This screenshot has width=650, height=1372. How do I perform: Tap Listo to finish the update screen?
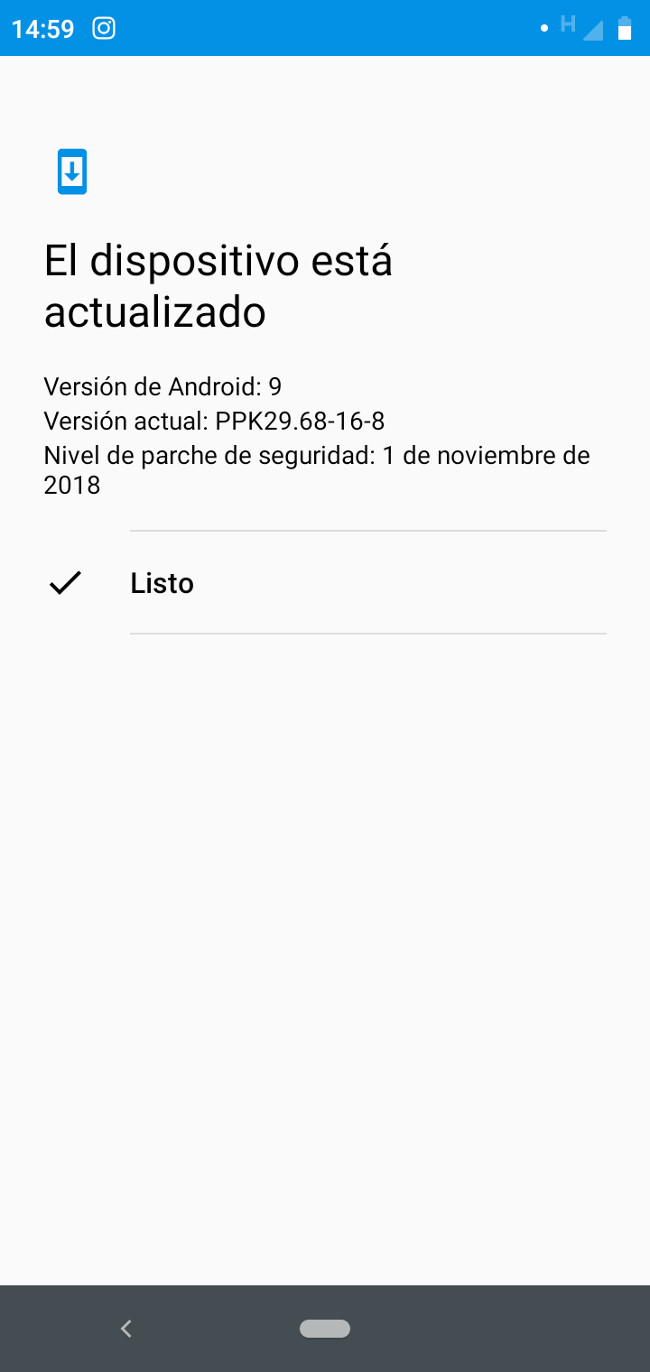point(162,583)
